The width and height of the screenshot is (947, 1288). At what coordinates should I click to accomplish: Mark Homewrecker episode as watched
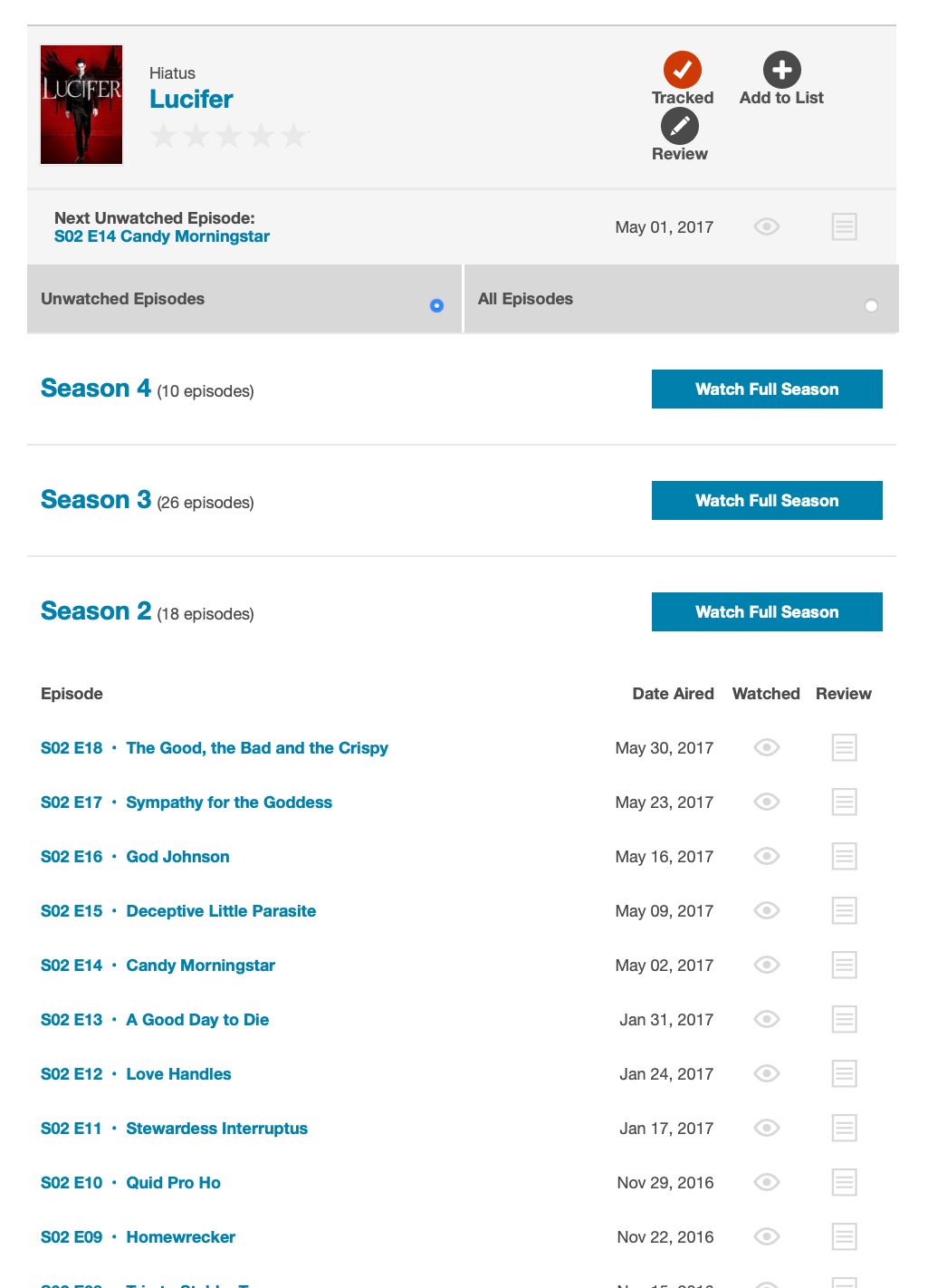tap(767, 1237)
